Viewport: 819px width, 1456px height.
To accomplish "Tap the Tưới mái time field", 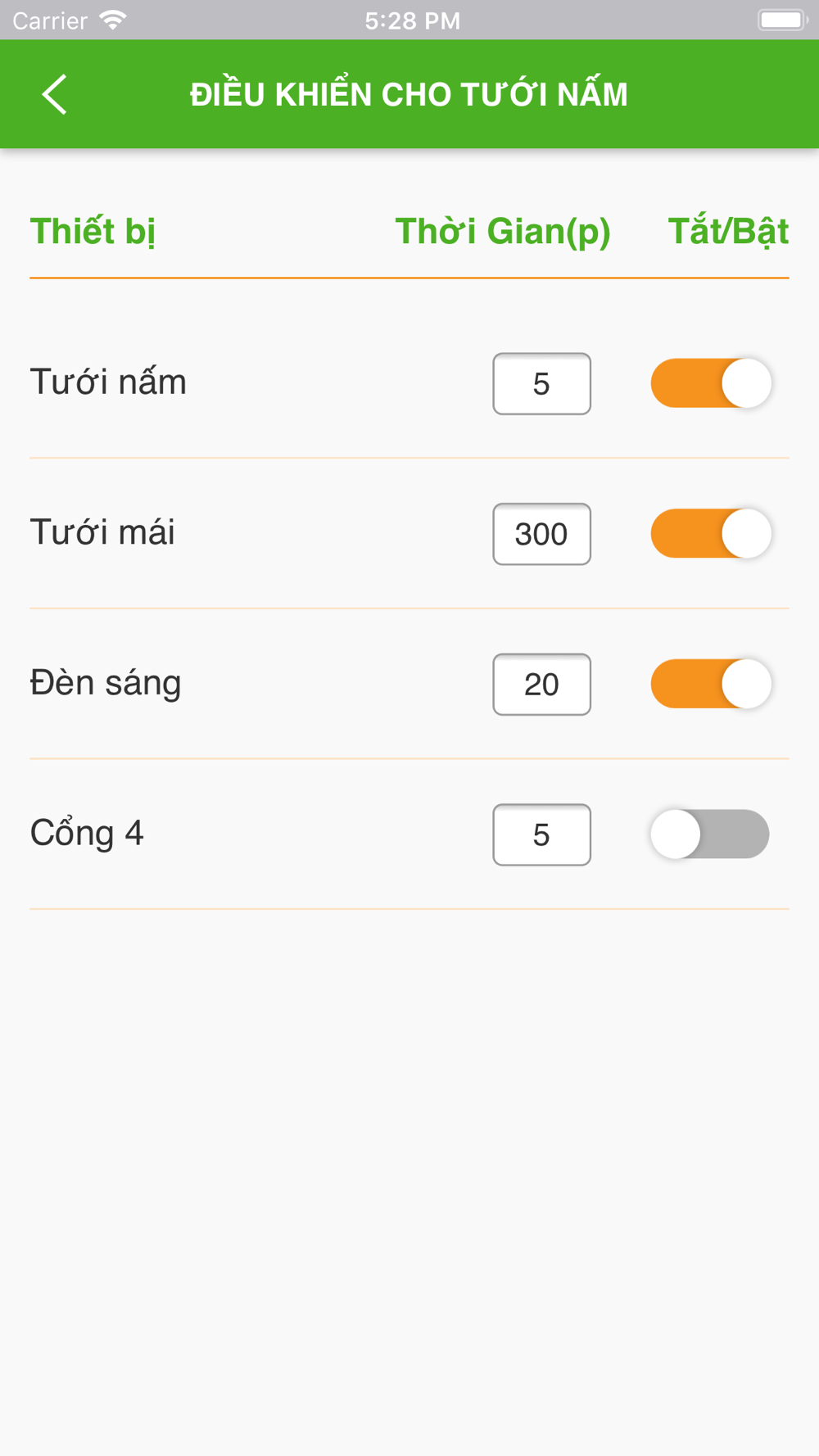I will (541, 534).
